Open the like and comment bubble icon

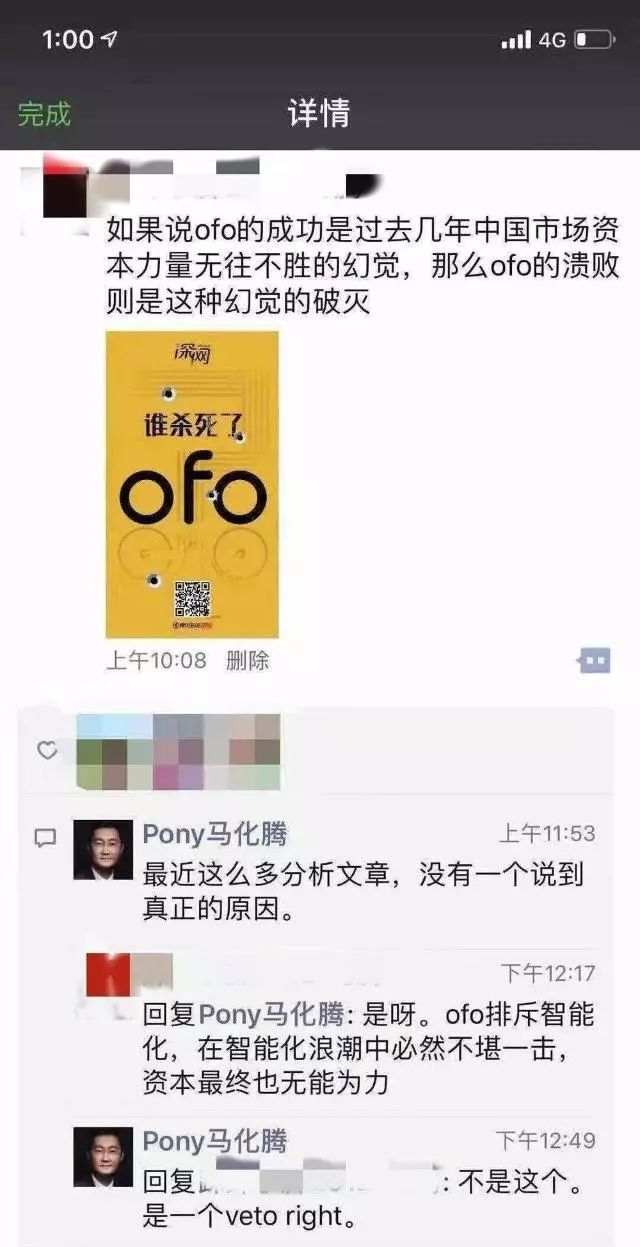click(594, 660)
